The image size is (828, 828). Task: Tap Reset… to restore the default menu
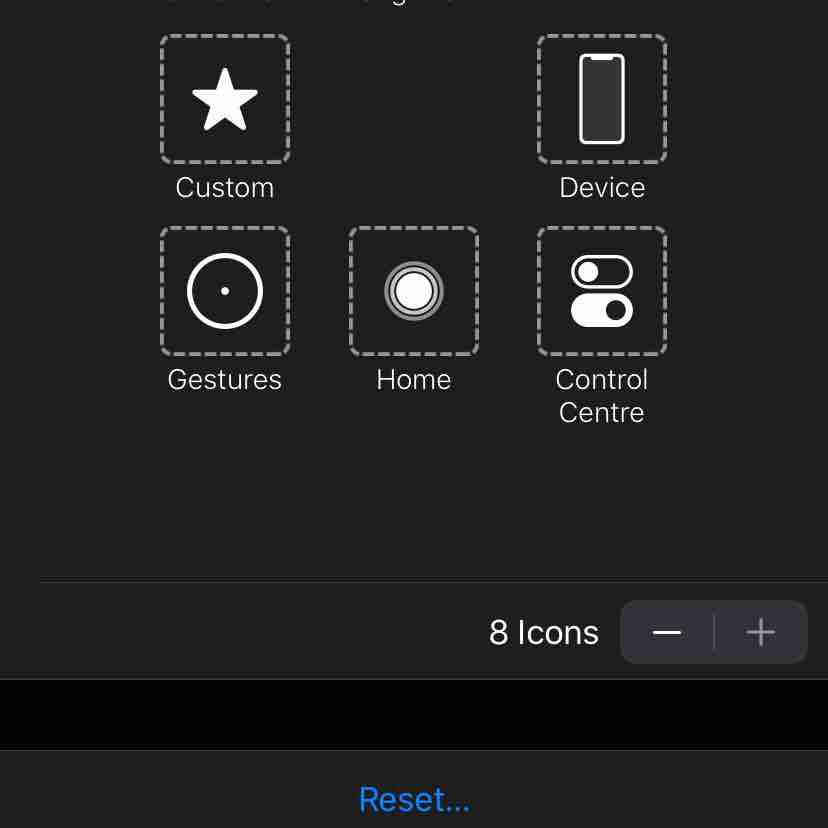(x=414, y=799)
